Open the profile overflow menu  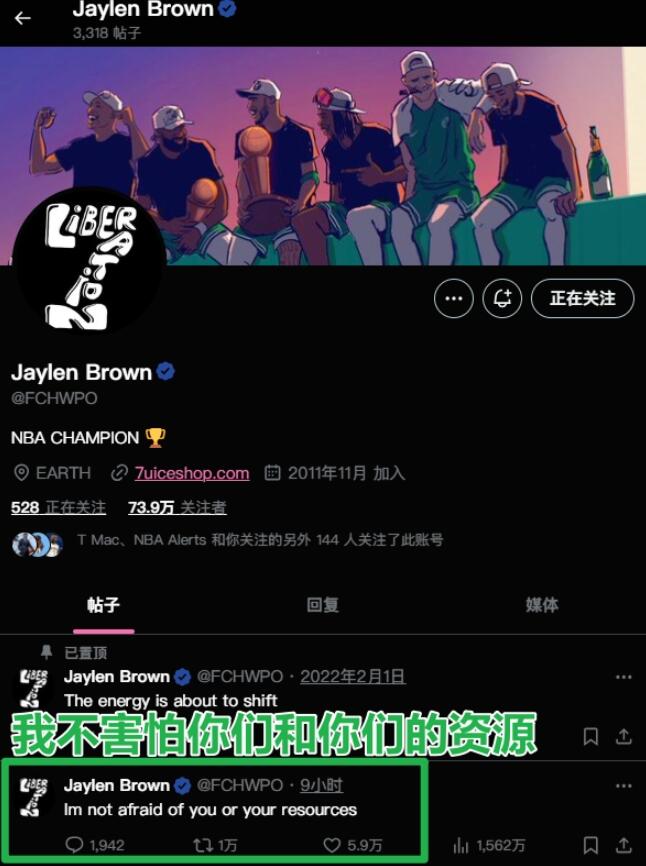[x=454, y=298]
